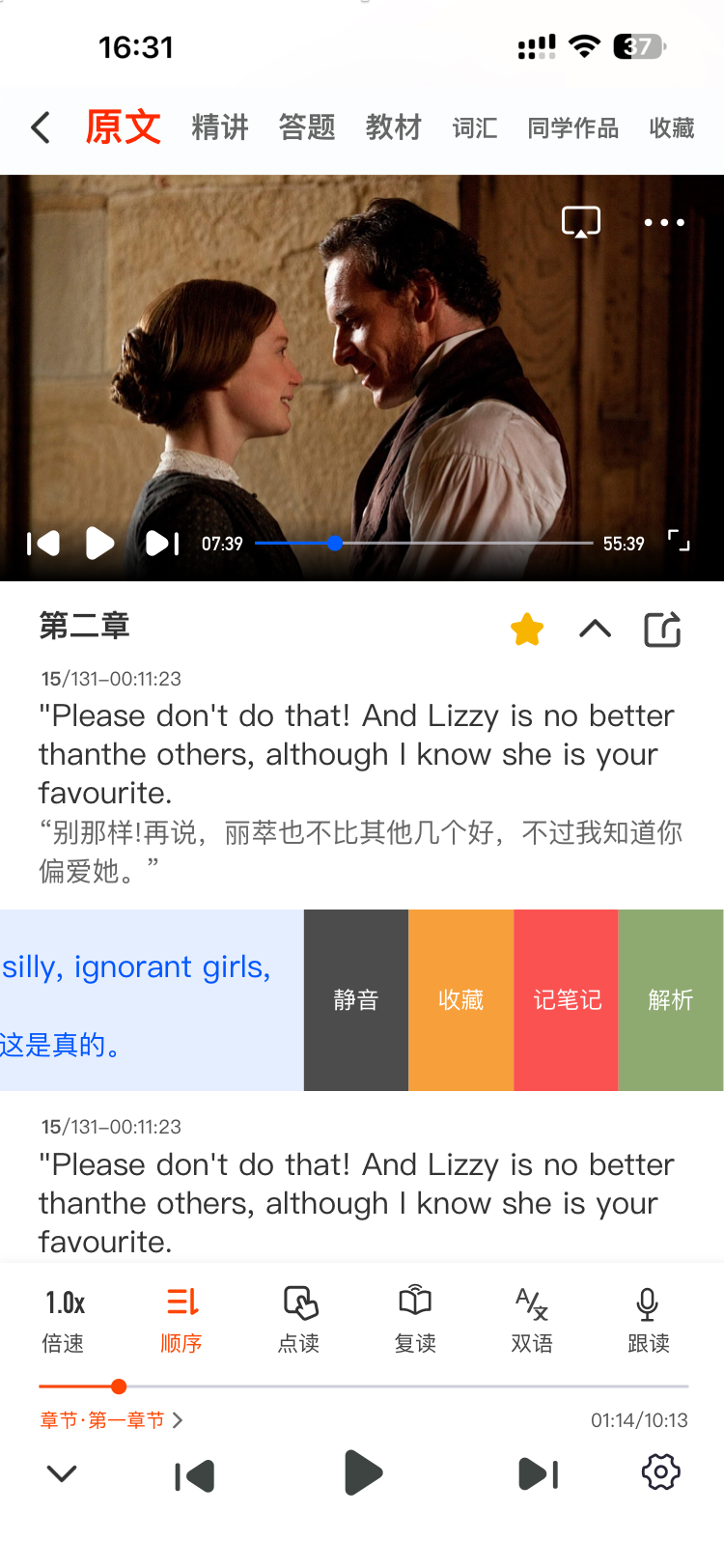Enable 跟读 follow-along reading
Image resolution: width=724 pixels, height=1568 pixels.
click(648, 1319)
